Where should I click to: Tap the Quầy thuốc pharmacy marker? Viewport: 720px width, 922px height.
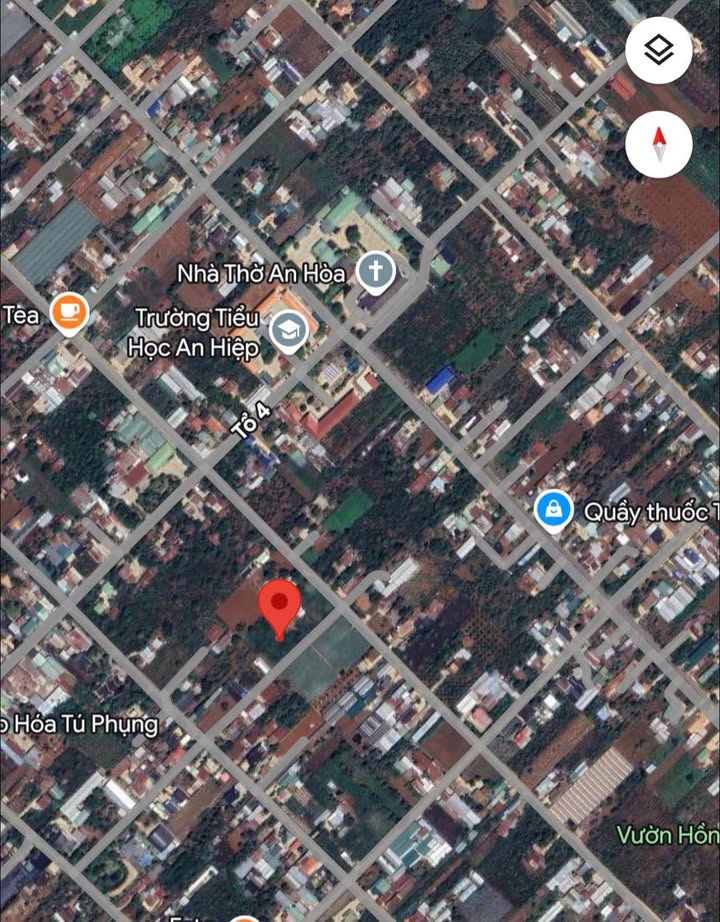point(553,511)
